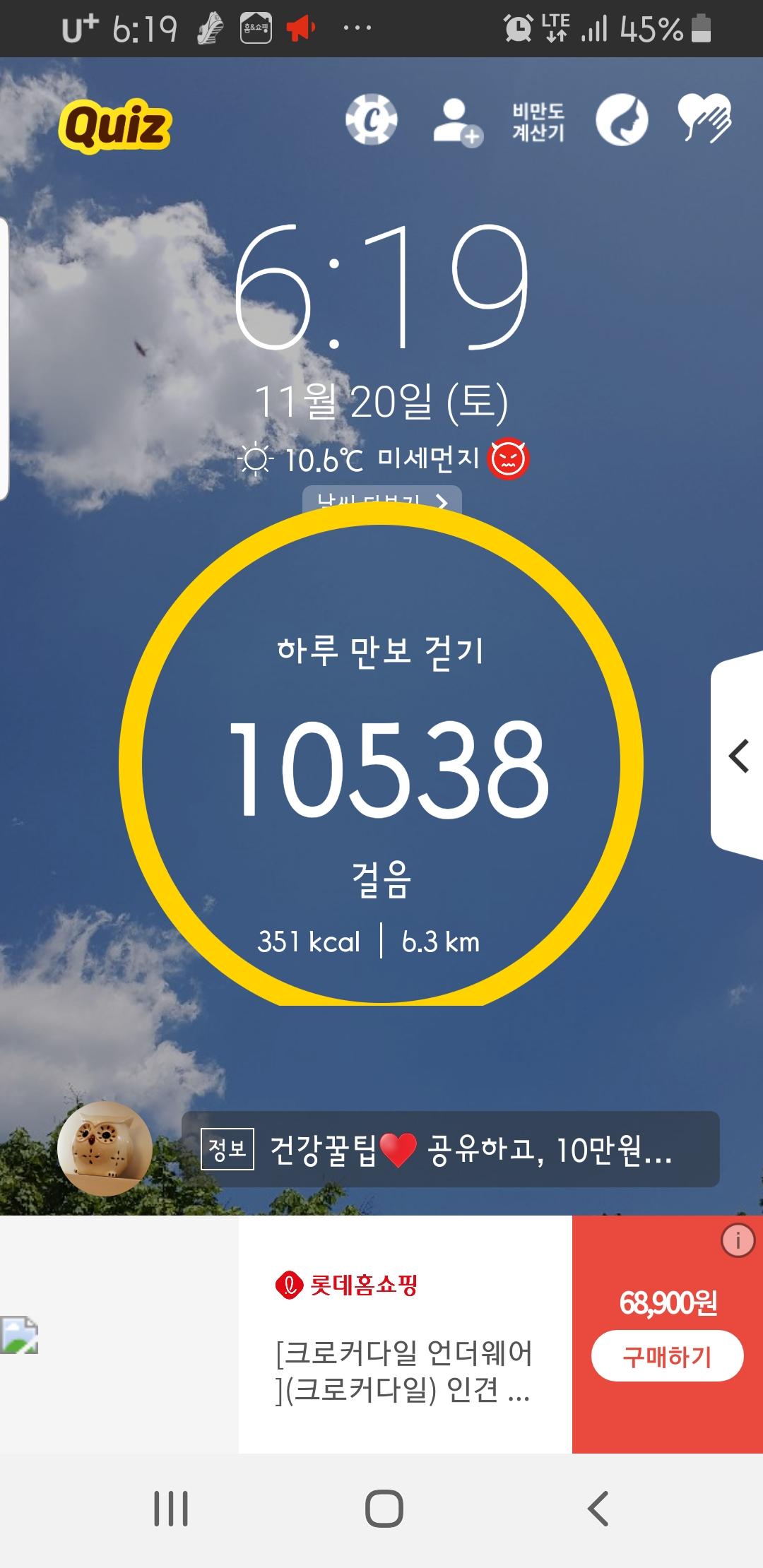Open the 하루 만보 걷기 step counter circle
Screen dimensions: 763x1568
coord(381,763)
